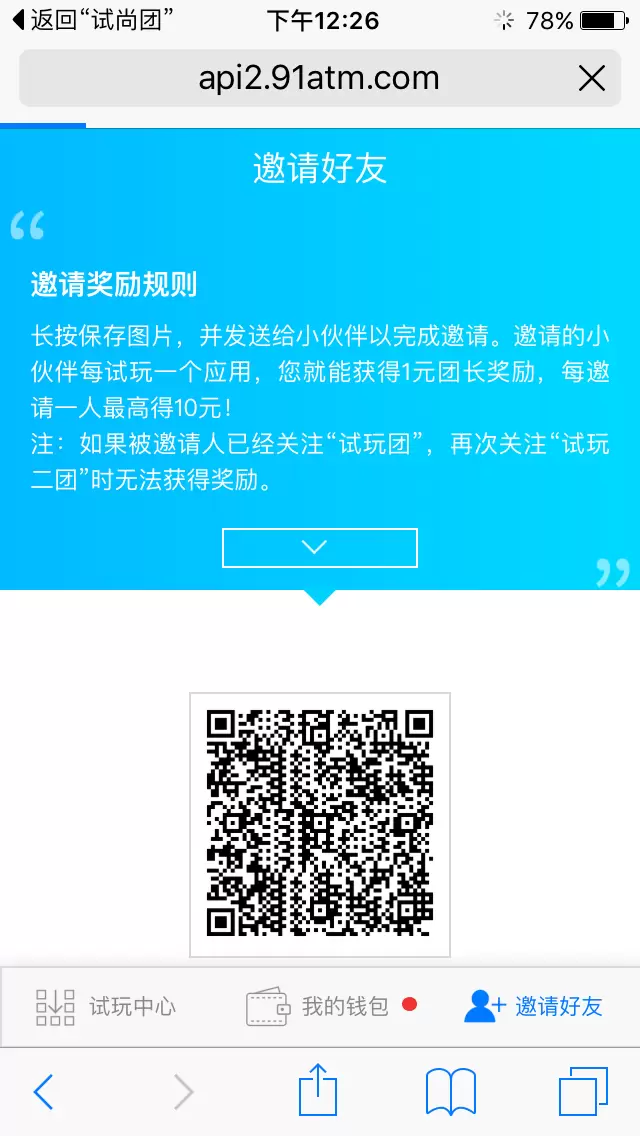Stop loading the page

tap(592, 78)
